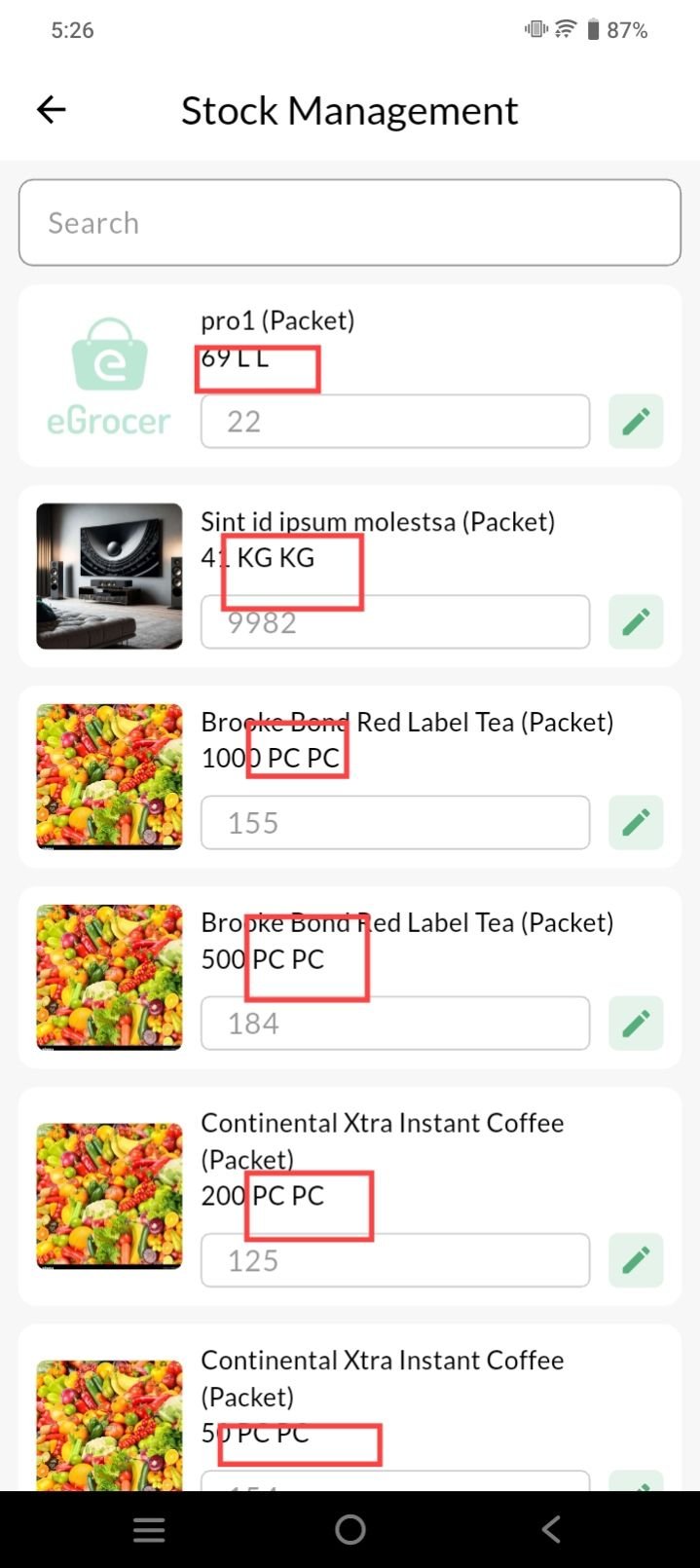Select the stock field showing 184

(x=394, y=1024)
